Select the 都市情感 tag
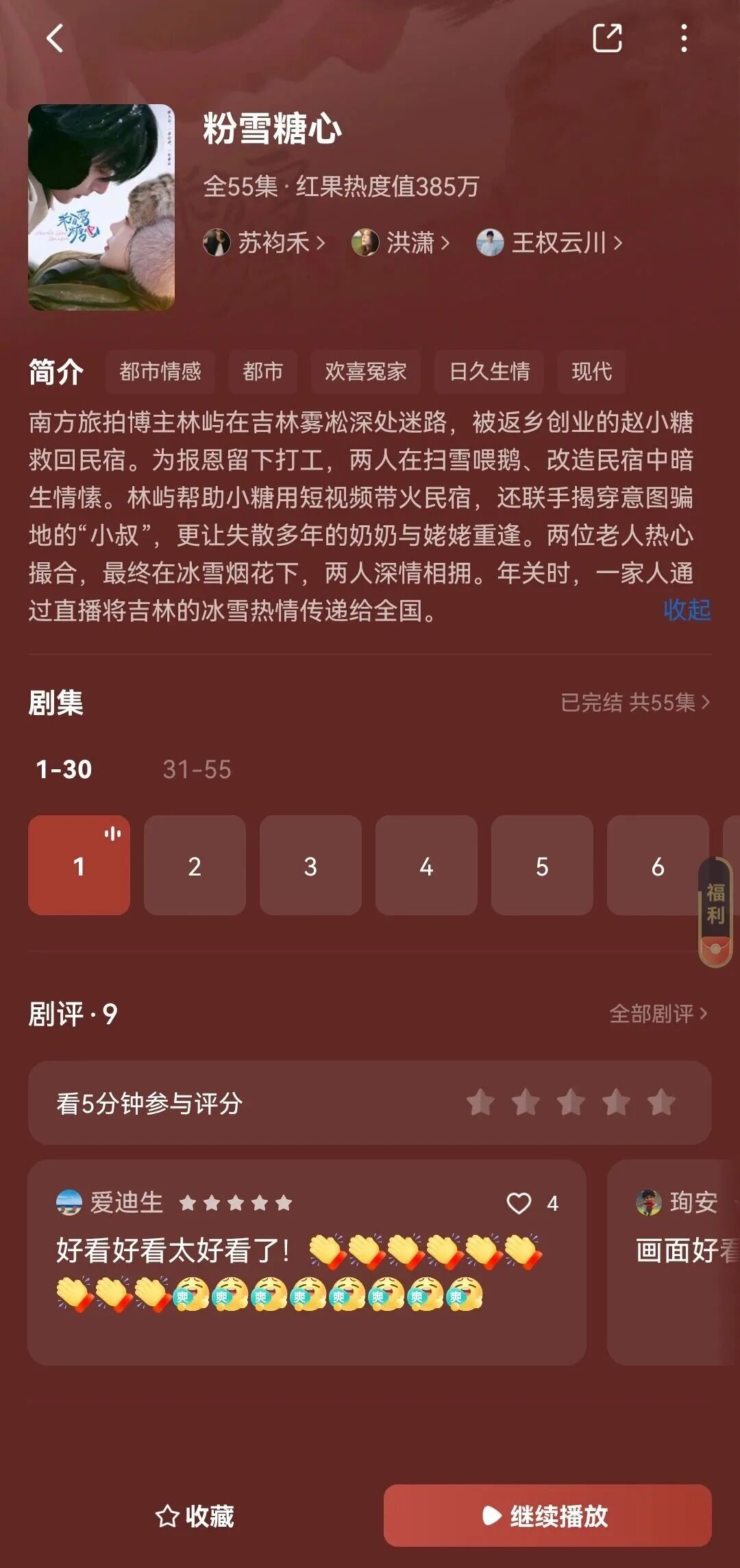Viewport: 740px width, 1568px height. [160, 372]
